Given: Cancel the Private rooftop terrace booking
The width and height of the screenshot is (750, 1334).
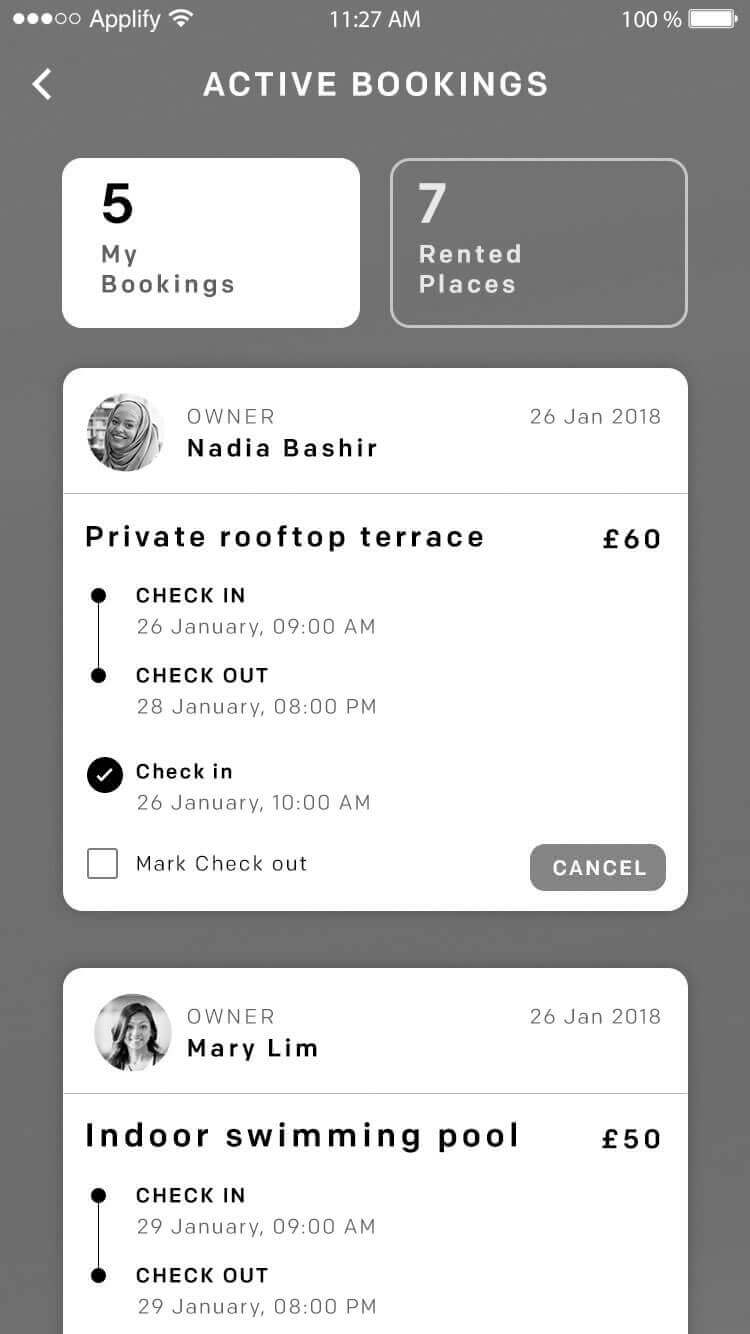Looking at the screenshot, I should tap(598, 867).
